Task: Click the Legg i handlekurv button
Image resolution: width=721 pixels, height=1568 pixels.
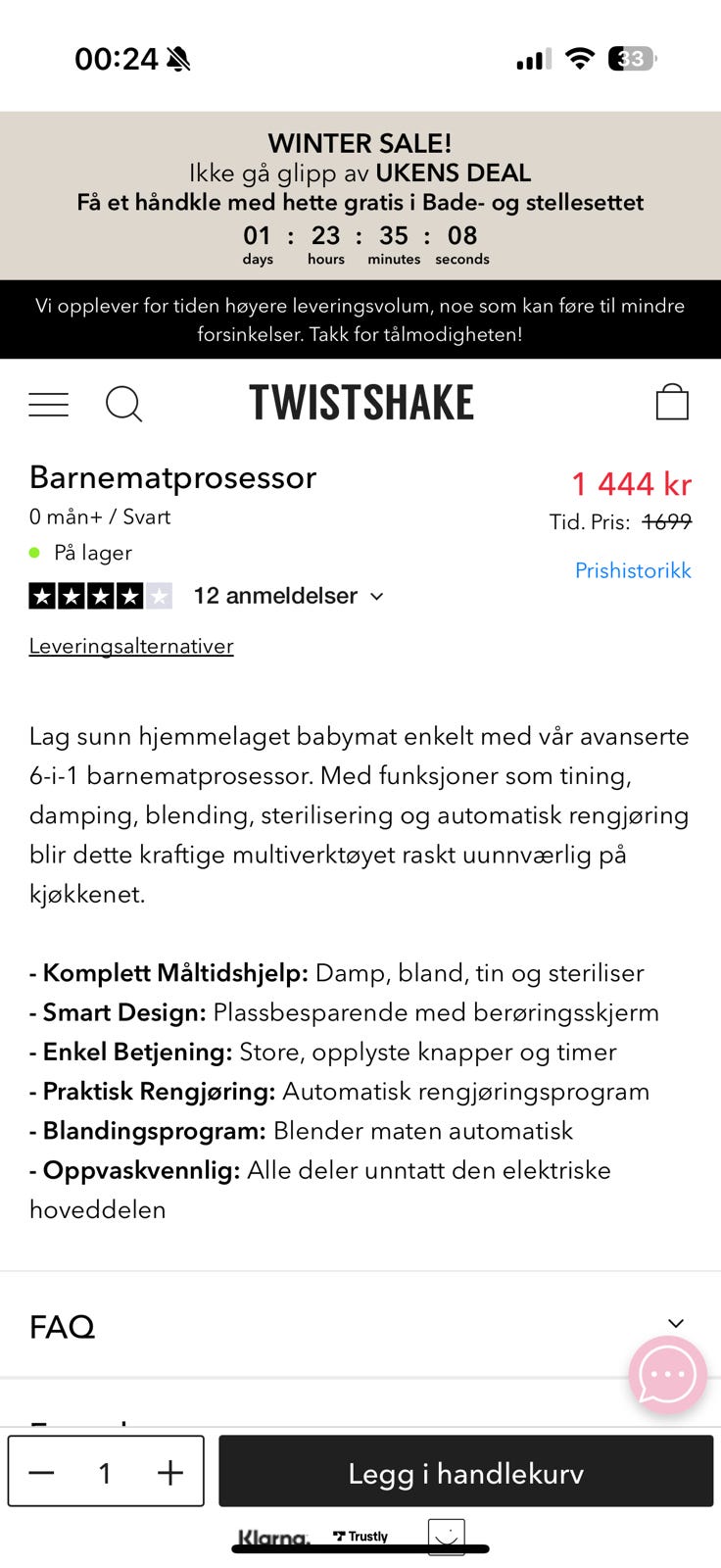Action: tap(464, 1472)
